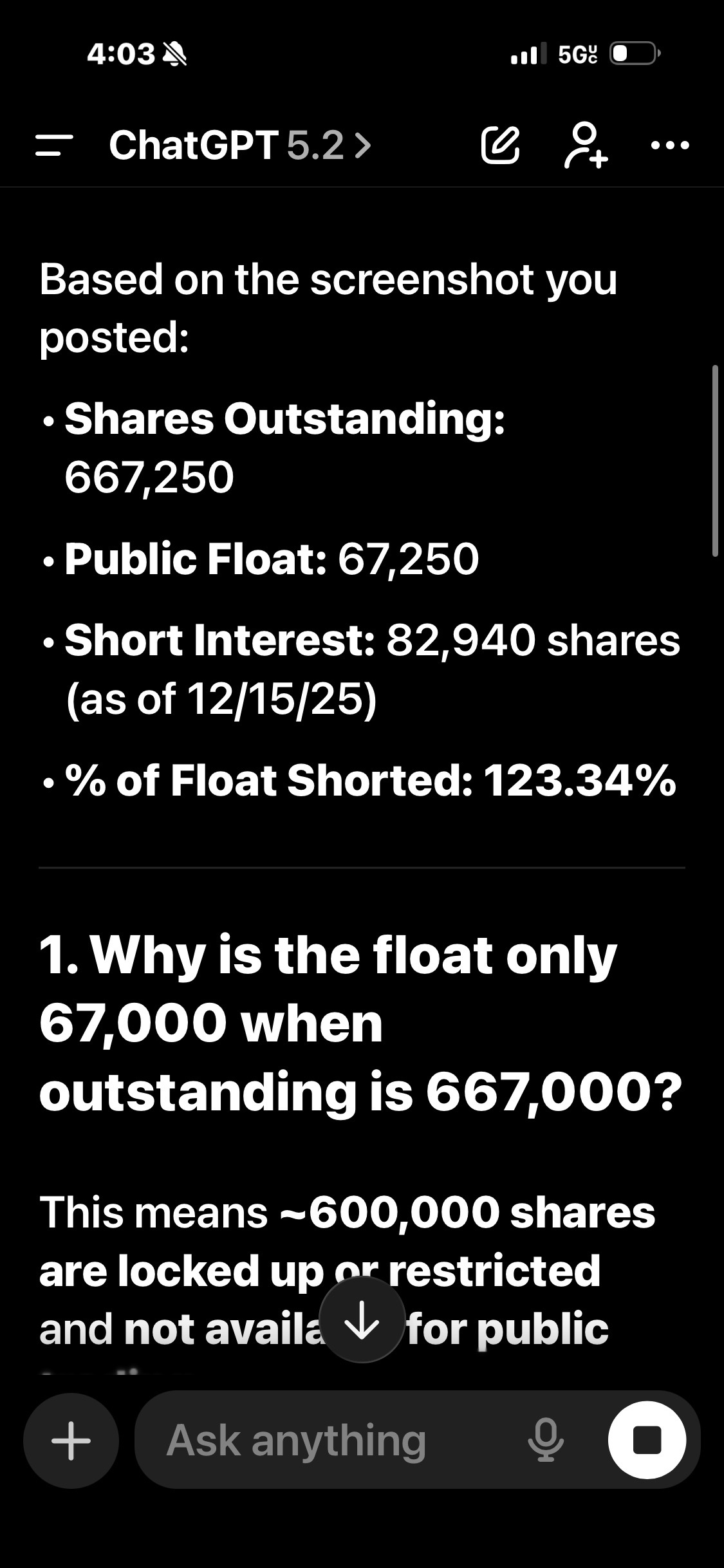The width and height of the screenshot is (724, 1568).
Task: Jump to bottom with the down arrow
Action: [x=362, y=1320]
